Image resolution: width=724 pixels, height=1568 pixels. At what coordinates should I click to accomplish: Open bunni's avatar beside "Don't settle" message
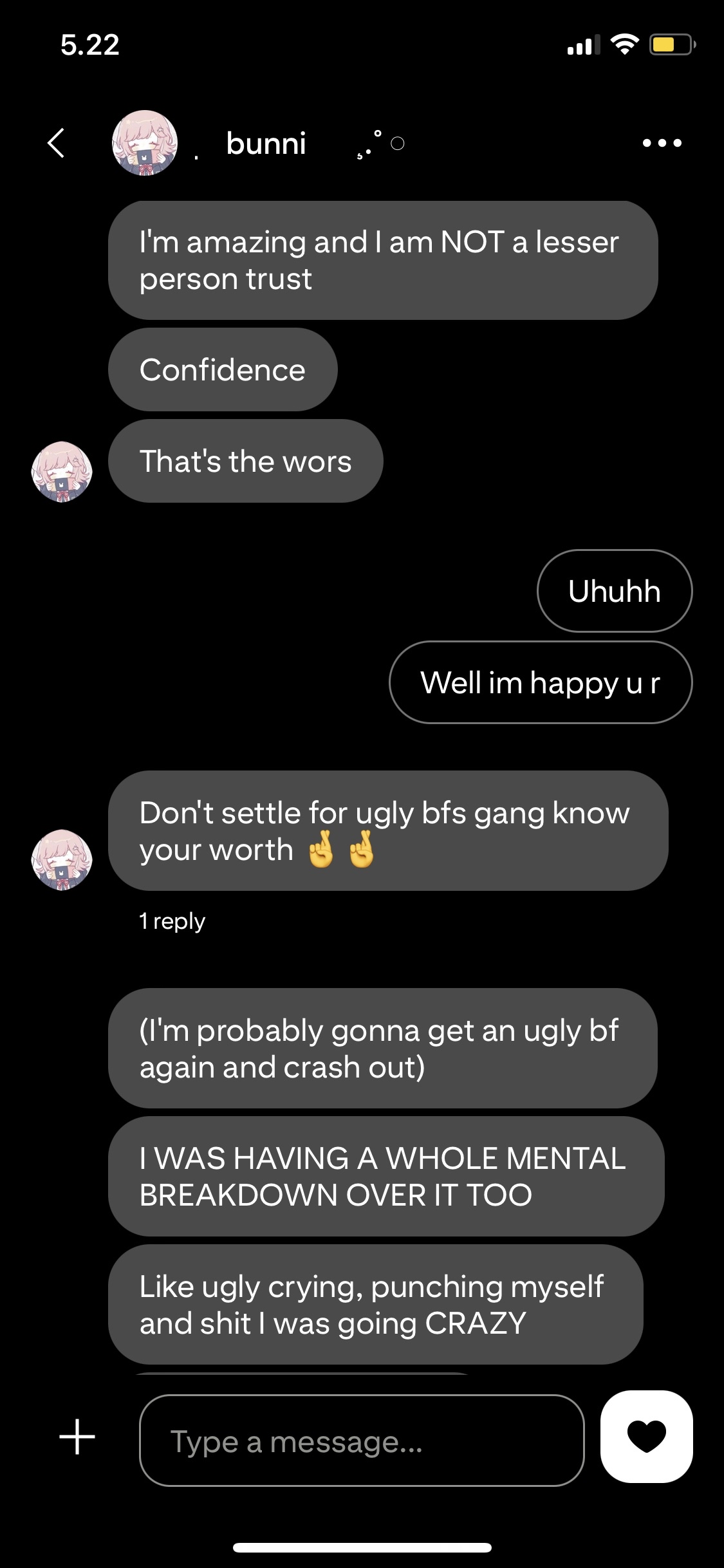(62, 859)
